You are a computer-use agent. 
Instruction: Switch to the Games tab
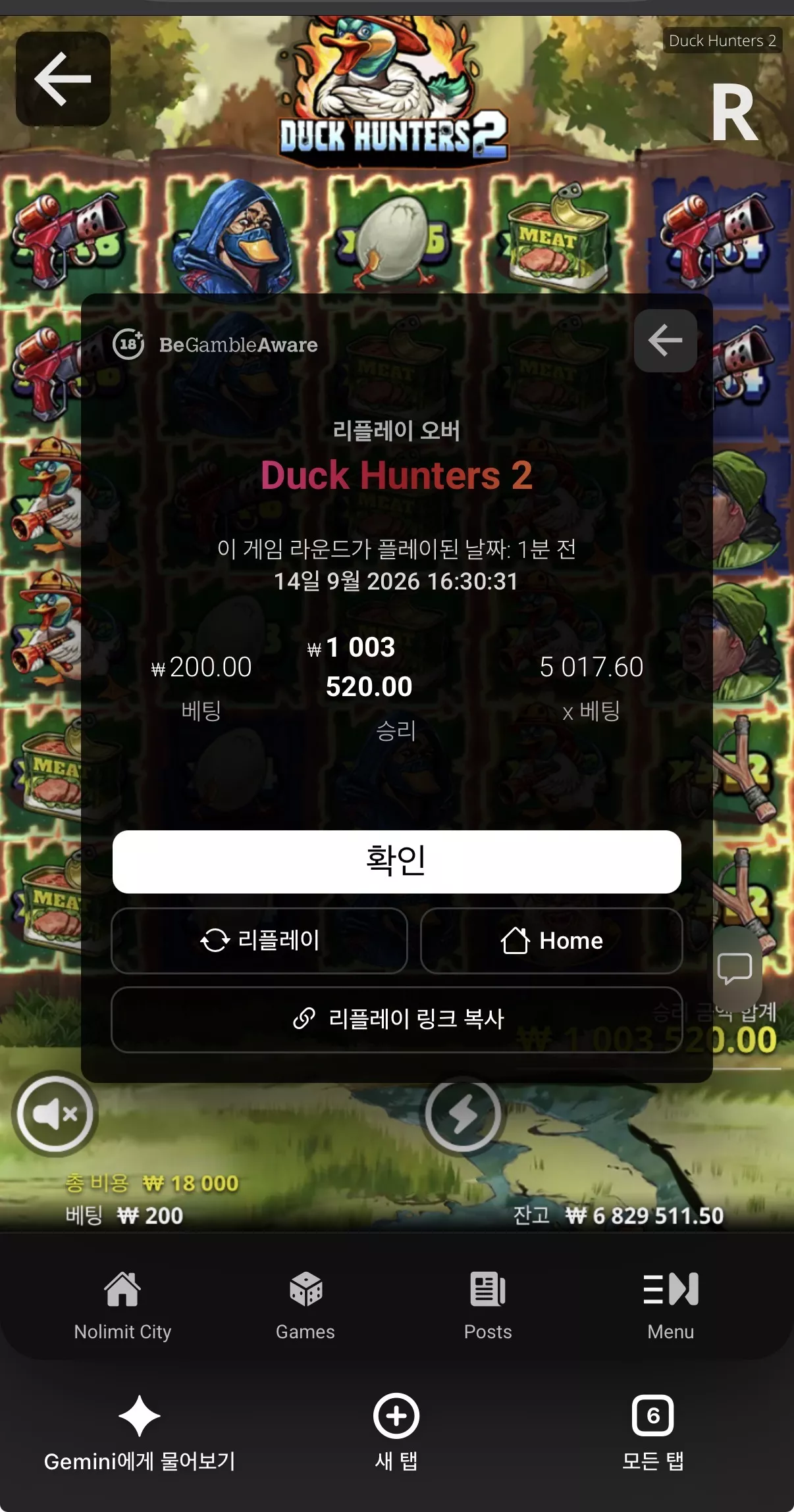(x=305, y=1305)
